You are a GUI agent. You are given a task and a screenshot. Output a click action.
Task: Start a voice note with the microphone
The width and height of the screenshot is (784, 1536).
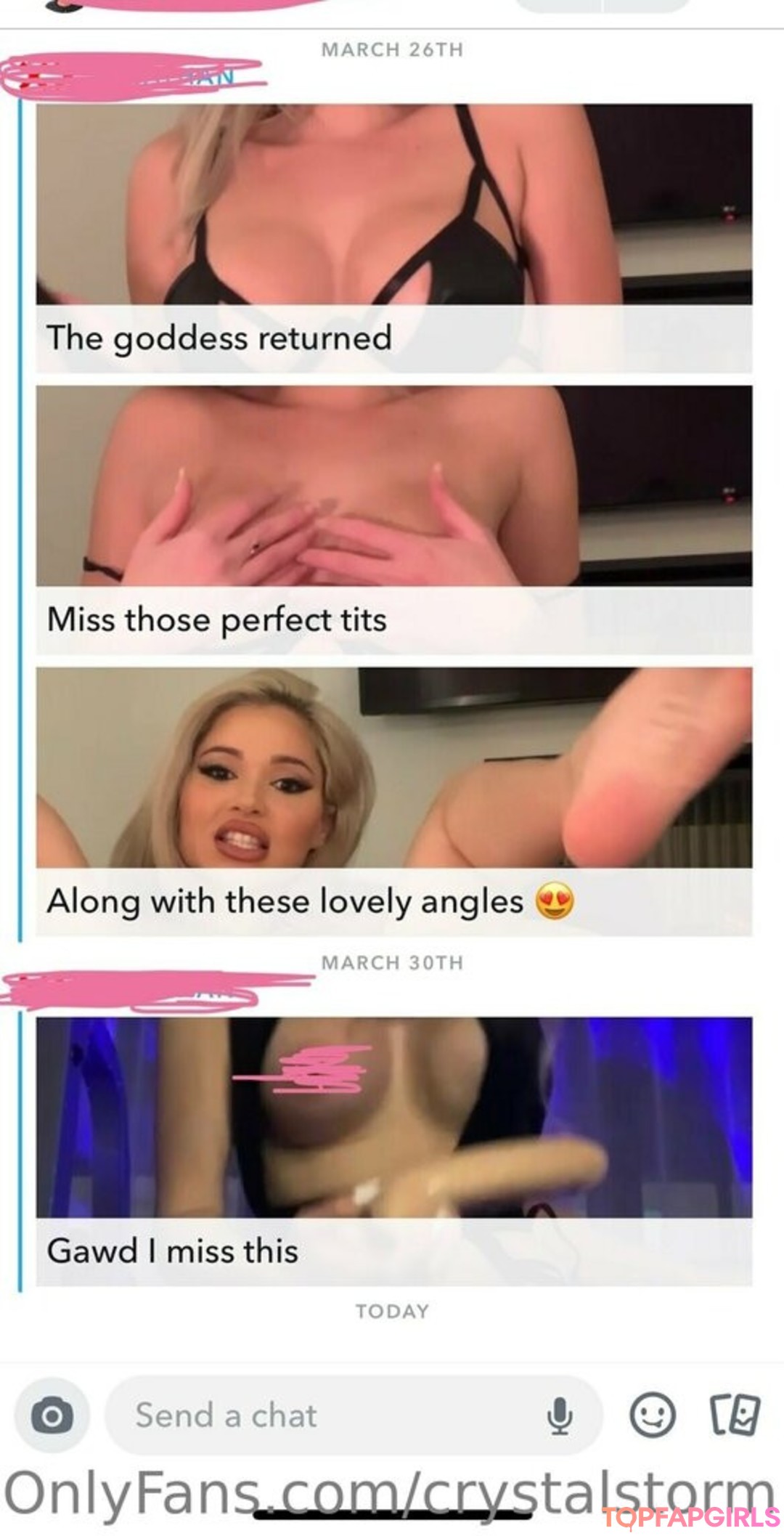pyautogui.click(x=558, y=1416)
